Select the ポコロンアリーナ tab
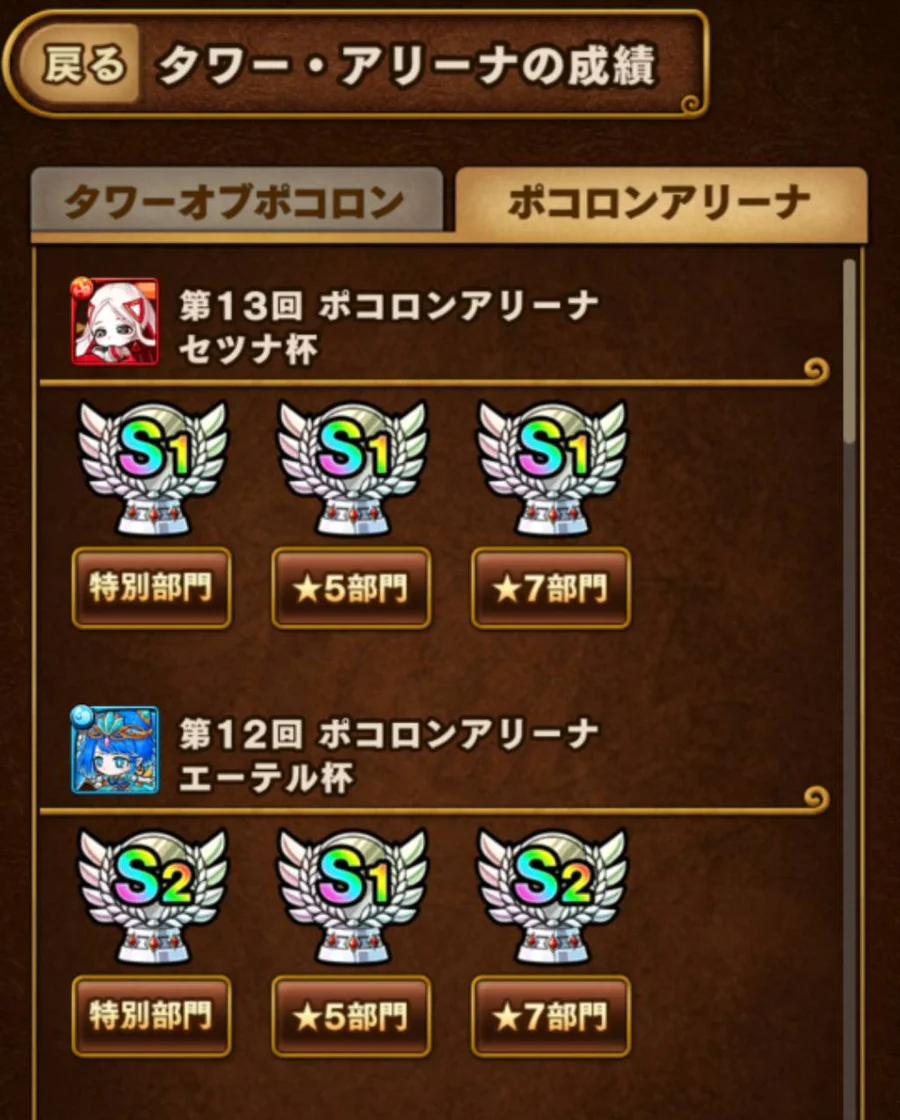 click(660, 203)
